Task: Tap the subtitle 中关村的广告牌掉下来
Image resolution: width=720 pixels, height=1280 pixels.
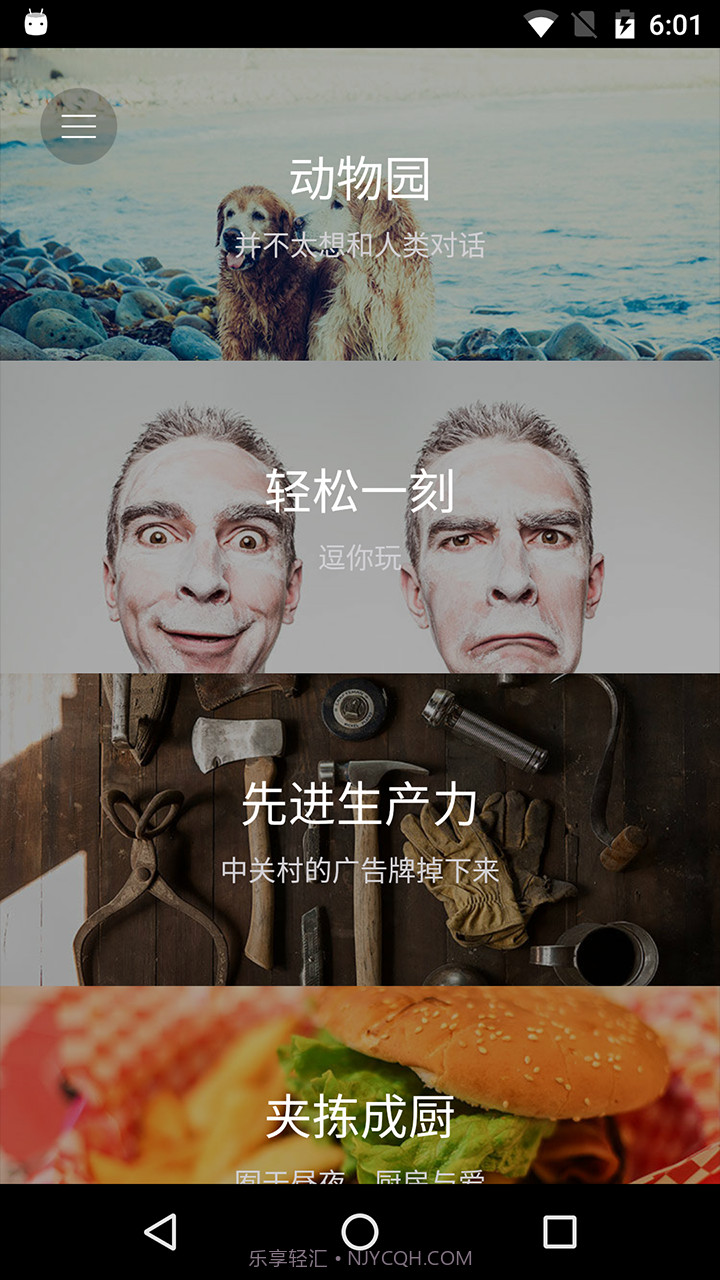Action: coord(360,870)
